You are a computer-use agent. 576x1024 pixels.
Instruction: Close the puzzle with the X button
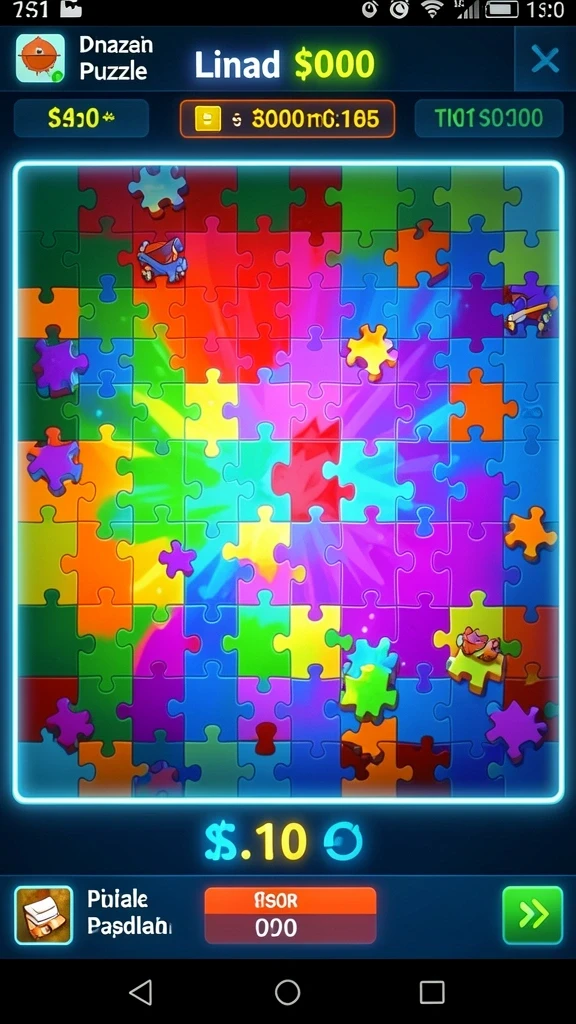(545, 60)
